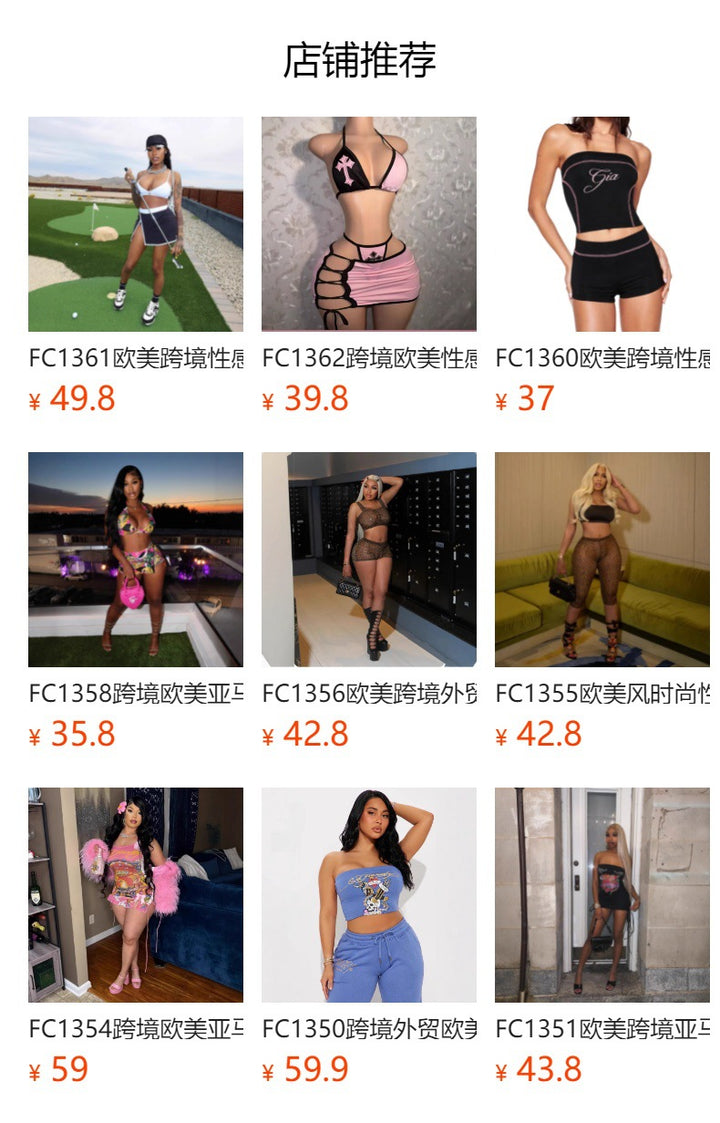View the FC1355 item priced ¥42.8
The image size is (720, 1123).
click(x=602, y=560)
